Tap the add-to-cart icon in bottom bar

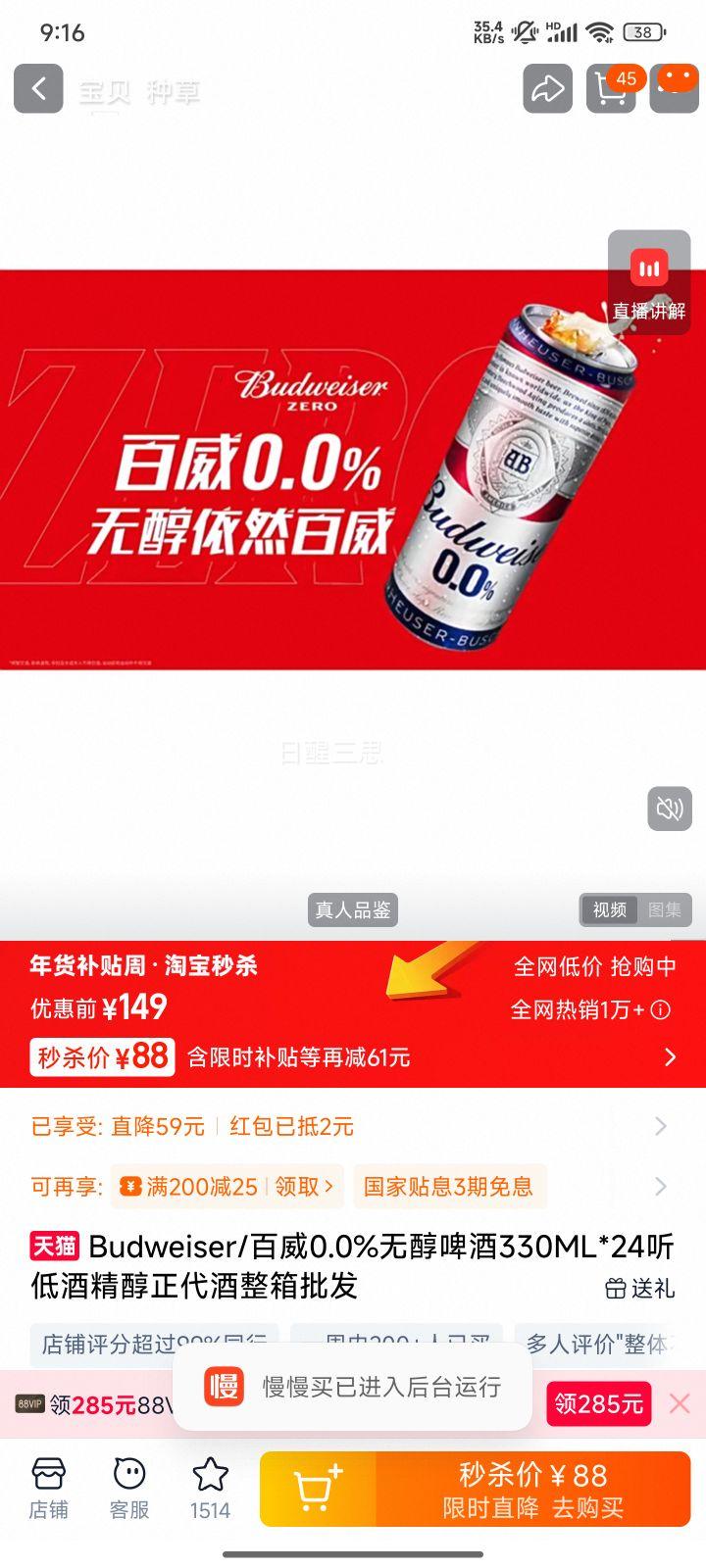click(x=317, y=1486)
